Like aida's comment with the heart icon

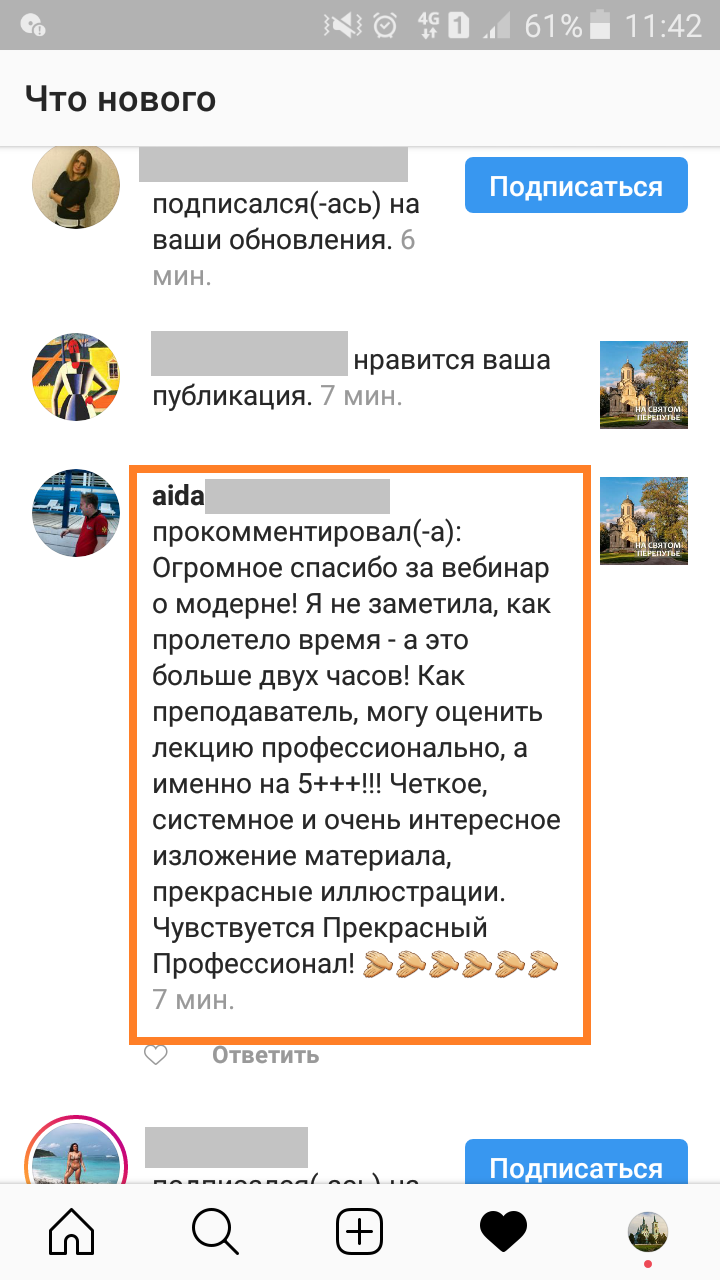156,1055
